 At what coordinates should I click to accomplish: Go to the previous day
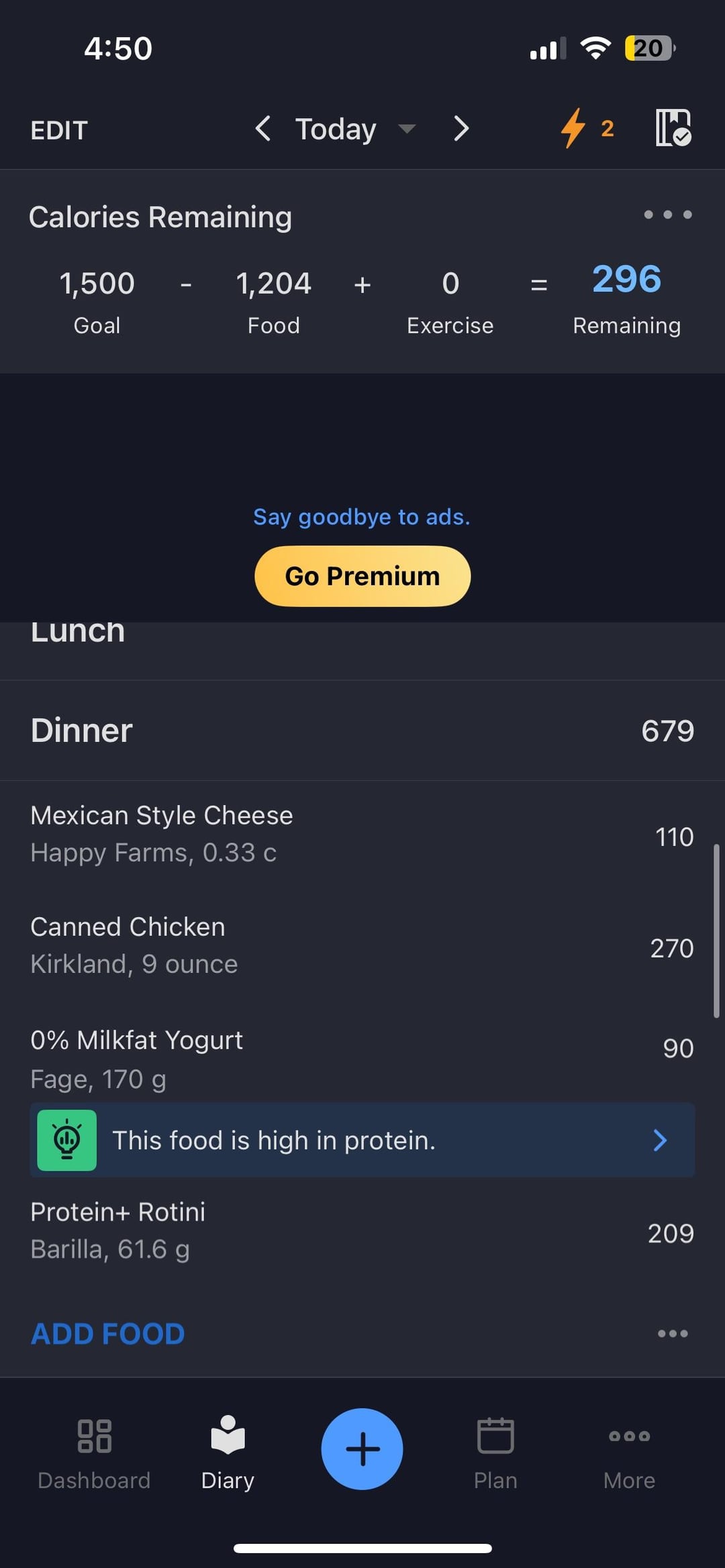pyautogui.click(x=263, y=128)
